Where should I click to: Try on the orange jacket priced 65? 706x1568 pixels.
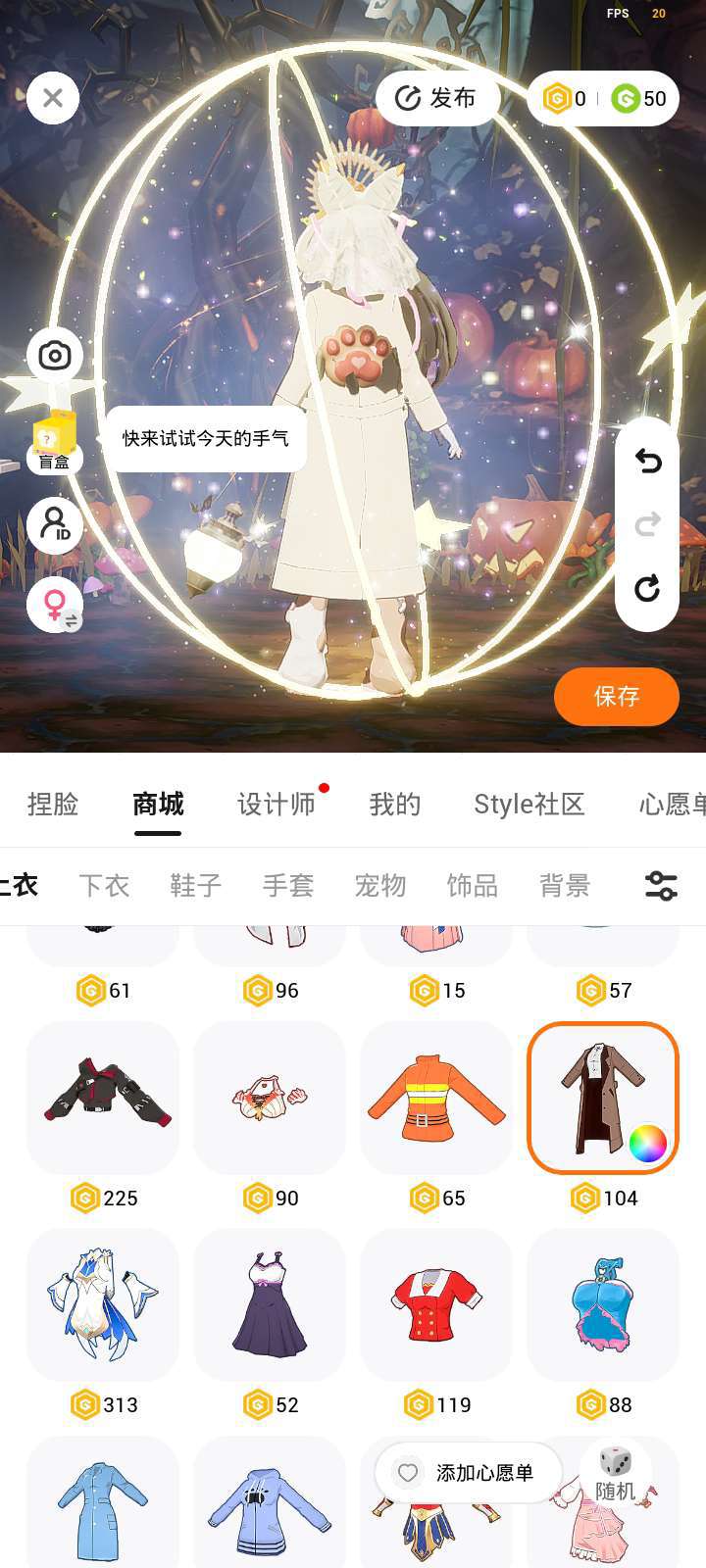click(436, 1098)
